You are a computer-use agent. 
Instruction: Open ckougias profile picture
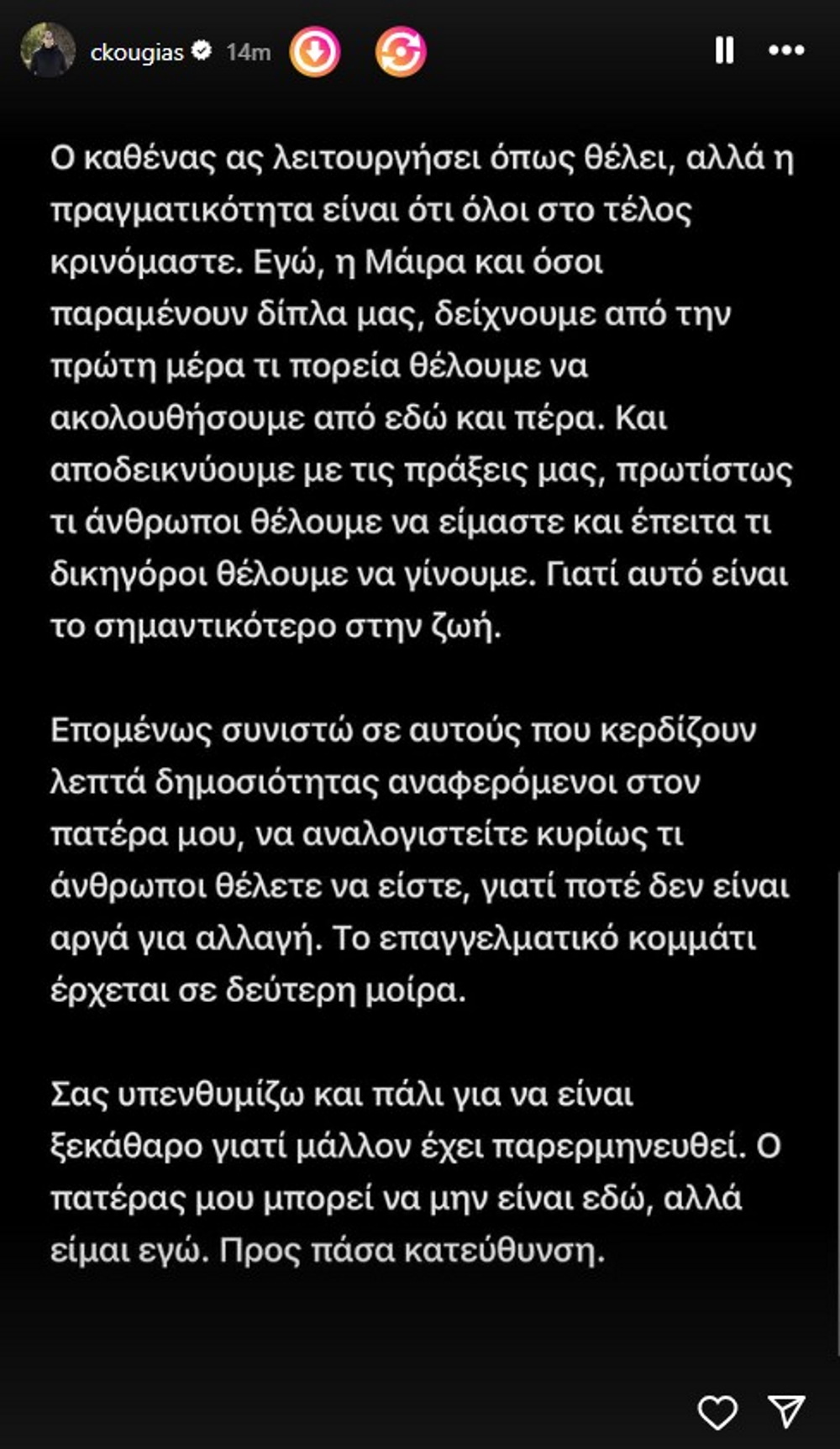pos(48,50)
